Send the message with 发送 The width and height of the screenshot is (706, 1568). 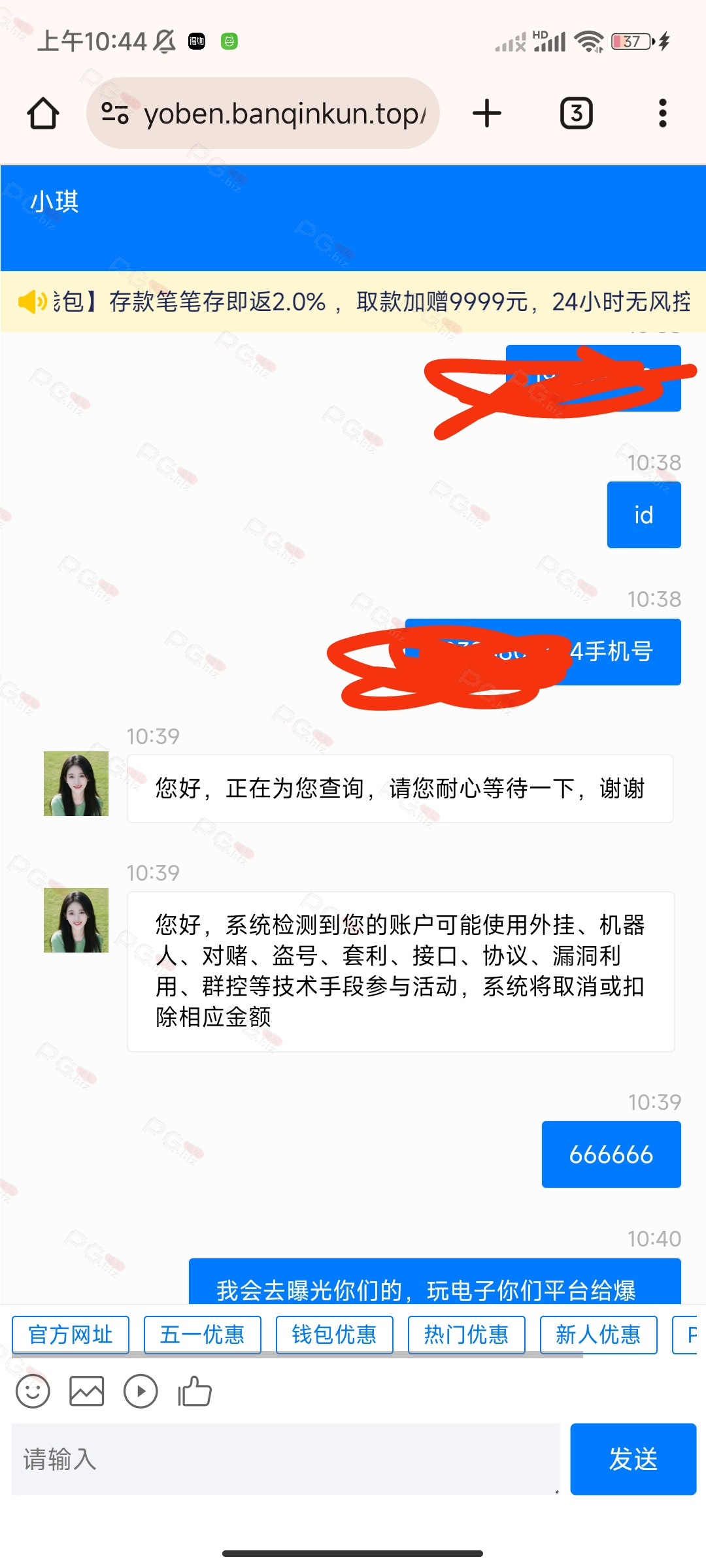pyautogui.click(x=633, y=1459)
